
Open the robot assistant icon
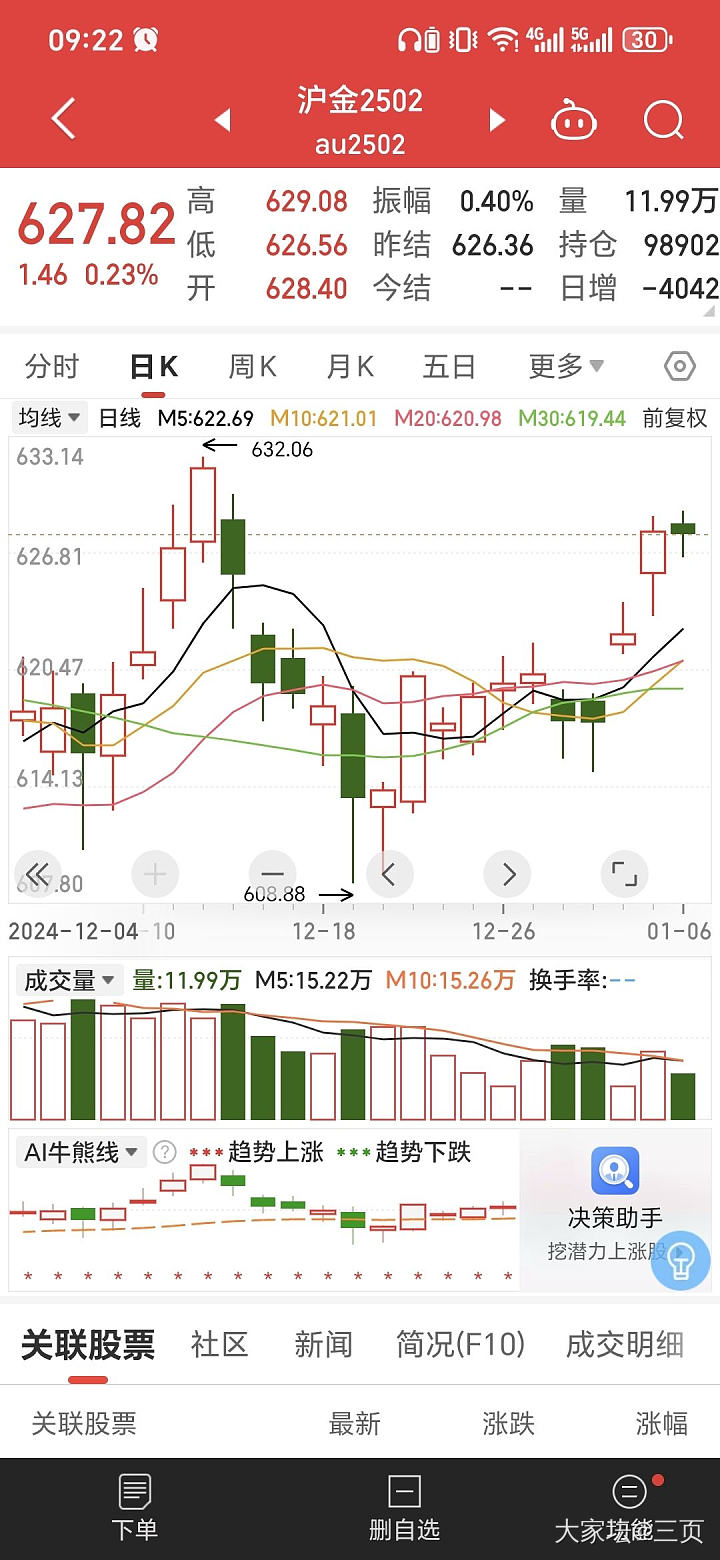(574, 121)
